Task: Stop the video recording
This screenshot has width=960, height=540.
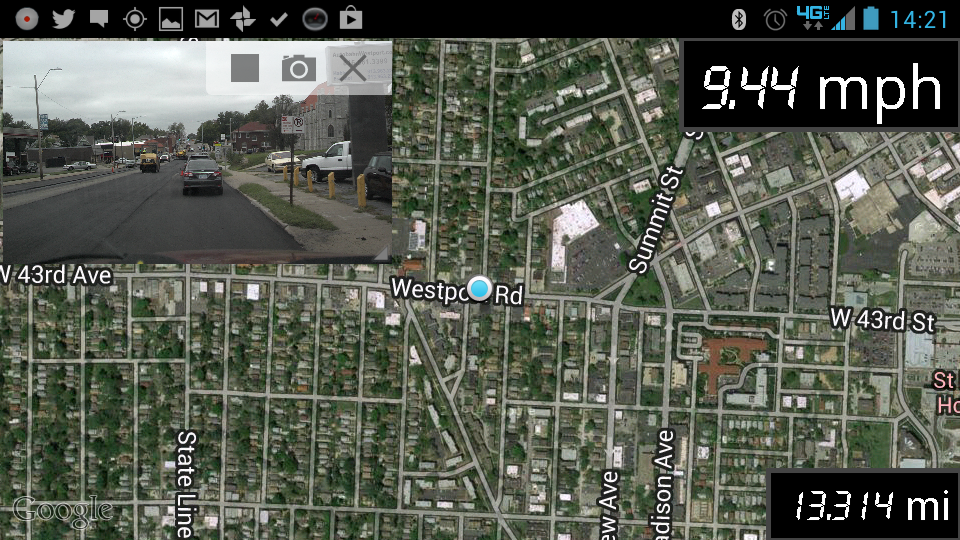Action: point(245,68)
